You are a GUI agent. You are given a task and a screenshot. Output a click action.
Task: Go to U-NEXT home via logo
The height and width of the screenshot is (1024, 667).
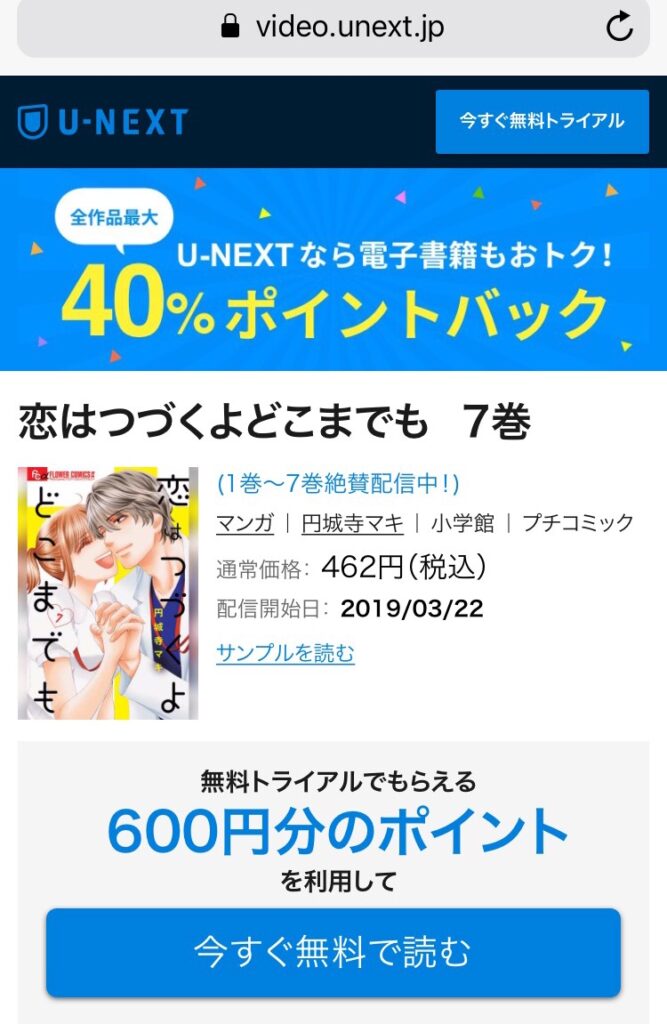click(103, 122)
